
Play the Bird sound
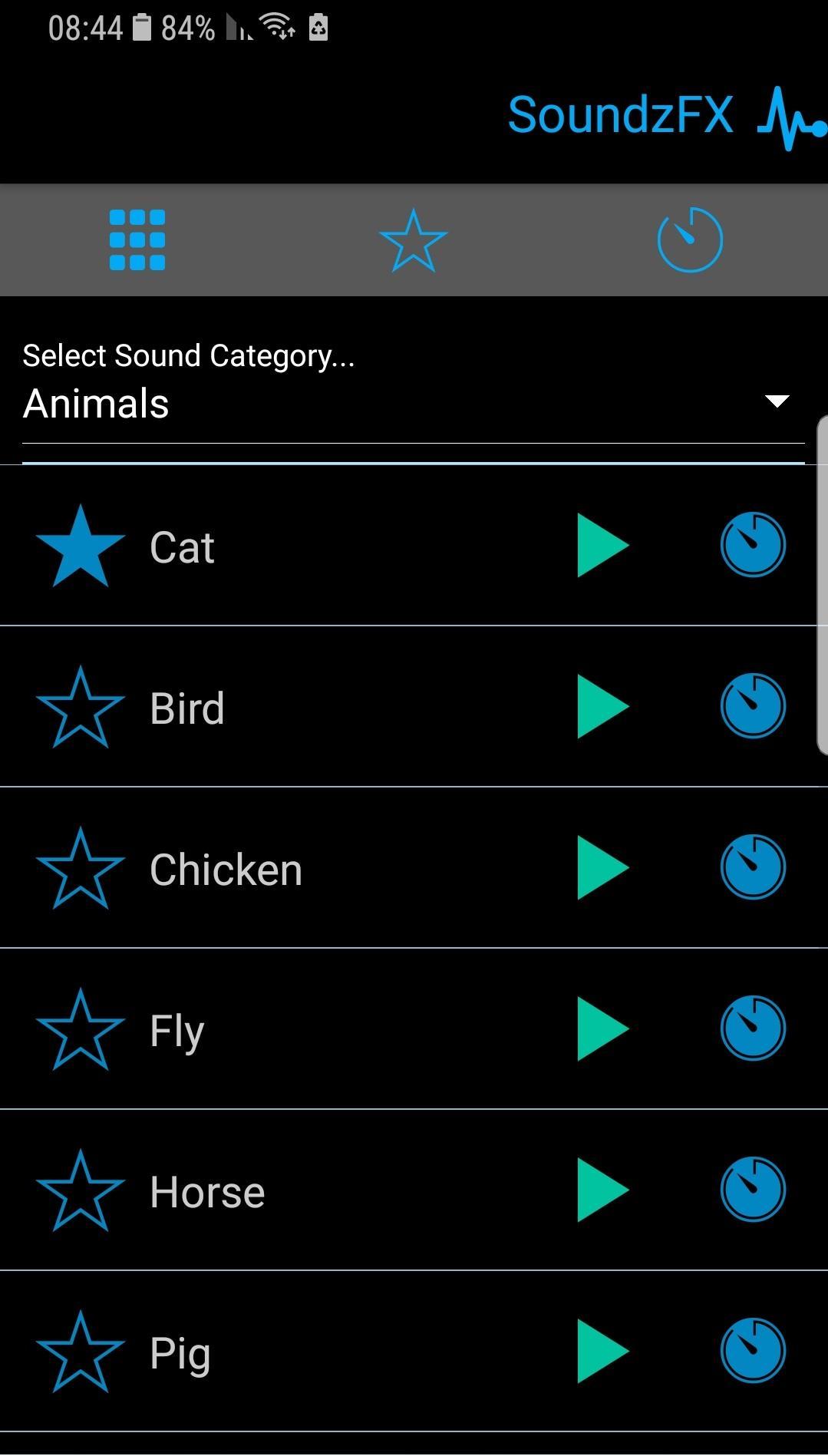pyautogui.click(x=603, y=706)
